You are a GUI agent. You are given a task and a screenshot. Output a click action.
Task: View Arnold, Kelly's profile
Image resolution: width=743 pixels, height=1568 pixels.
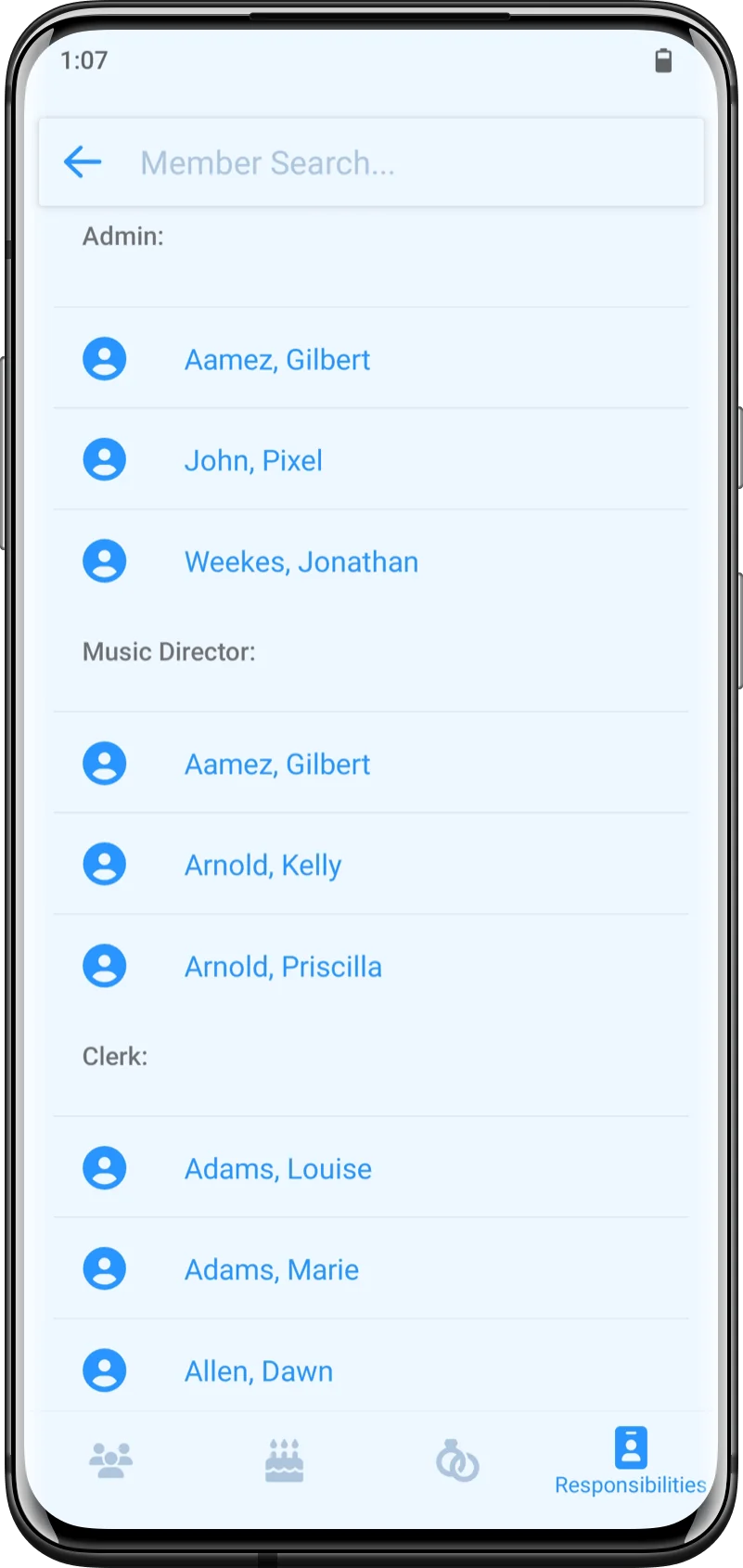tap(263, 865)
